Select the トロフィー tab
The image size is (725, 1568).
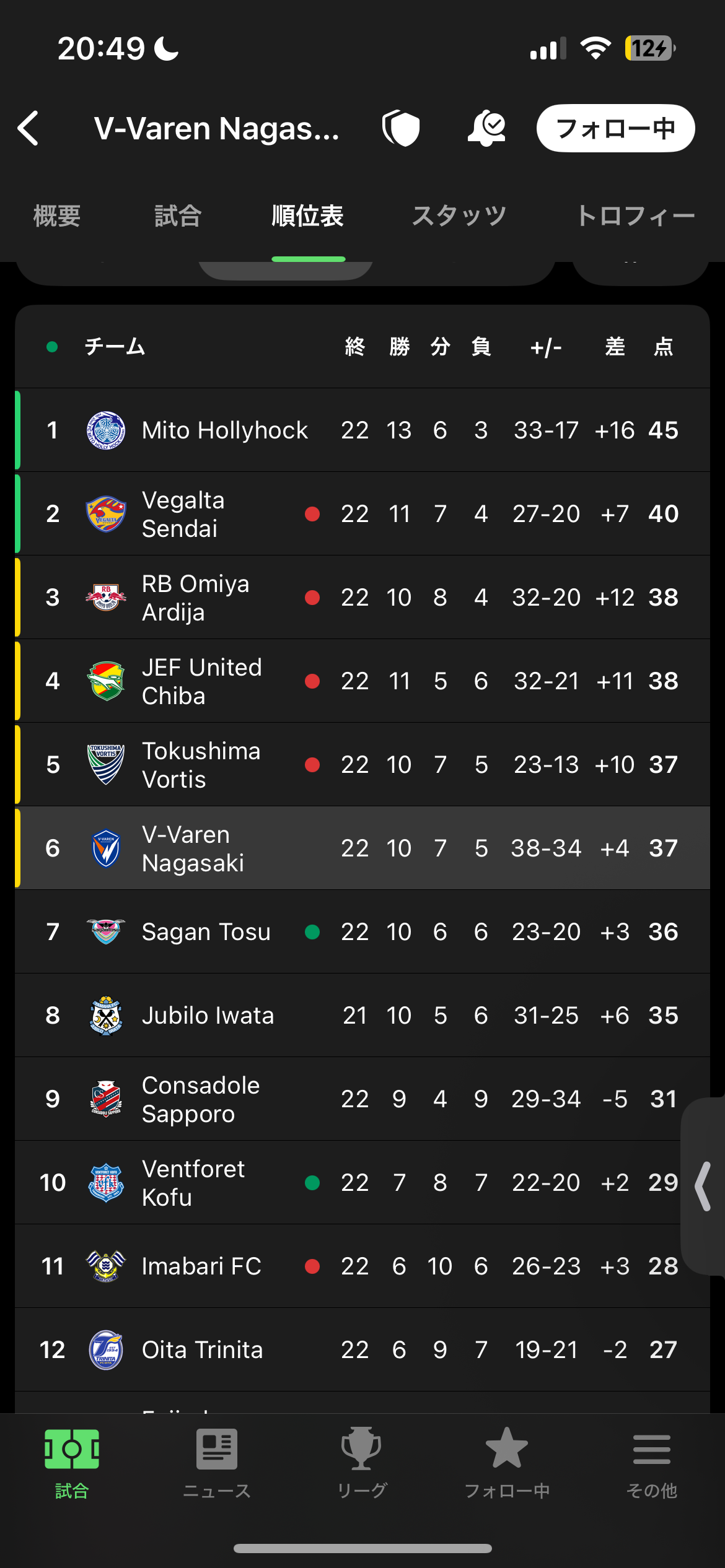click(x=636, y=216)
